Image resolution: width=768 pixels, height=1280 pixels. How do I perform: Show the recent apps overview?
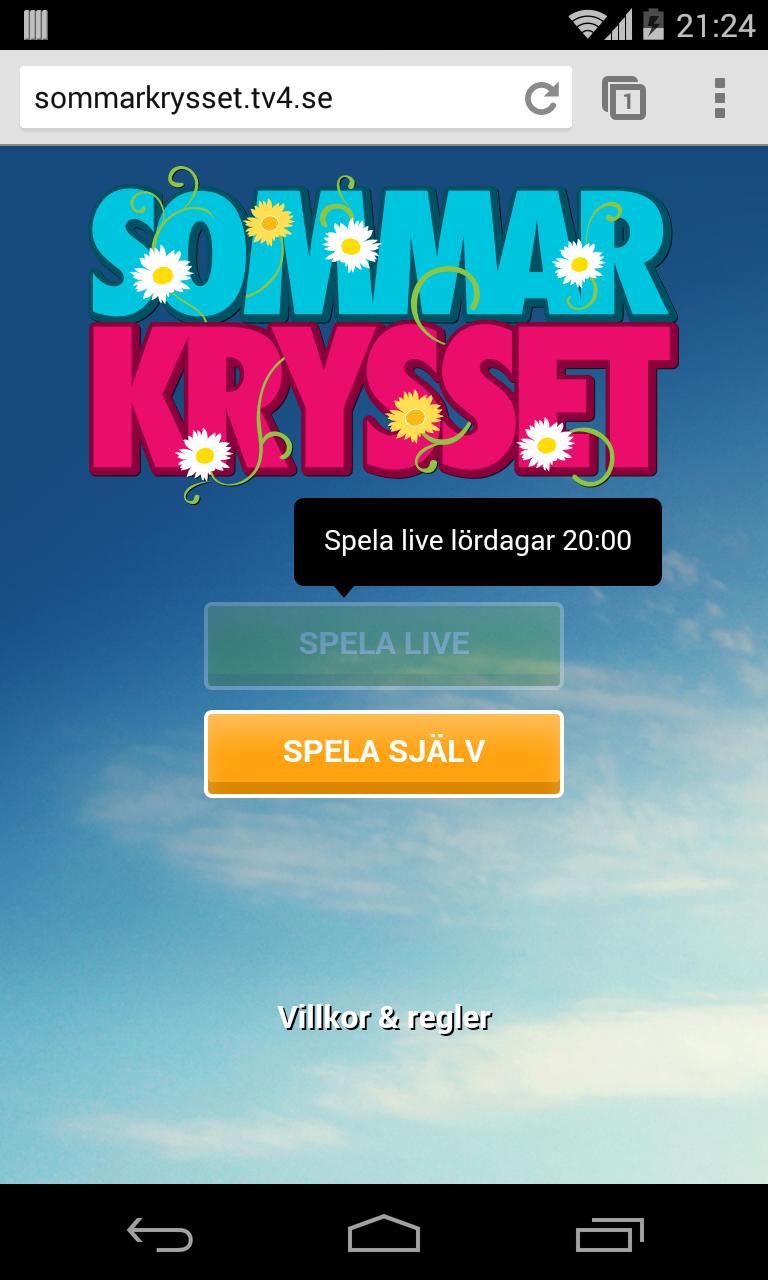[x=610, y=1233]
